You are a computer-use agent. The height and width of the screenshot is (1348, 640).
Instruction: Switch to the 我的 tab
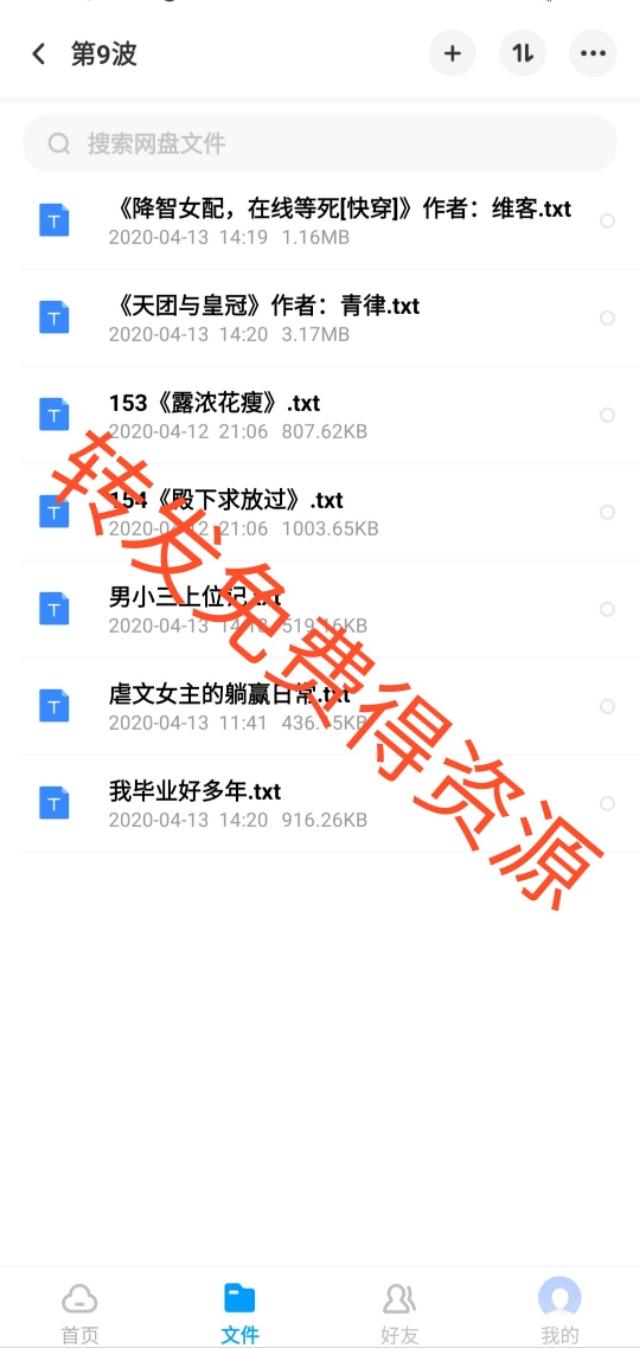(560, 1312)
